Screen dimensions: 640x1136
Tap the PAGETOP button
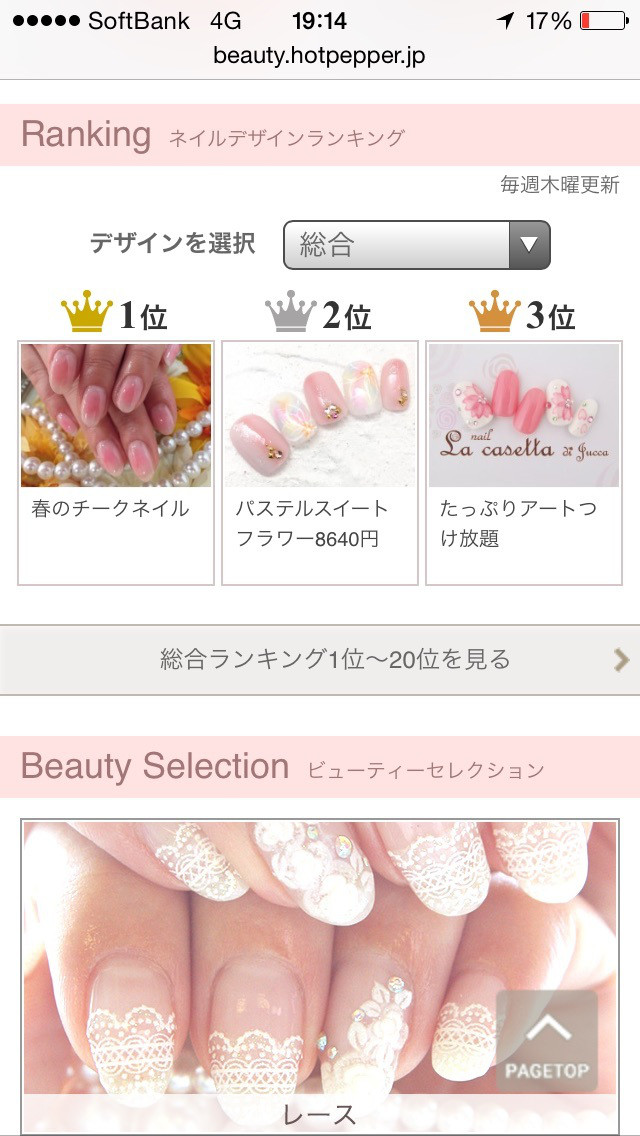pos(547,1041)
